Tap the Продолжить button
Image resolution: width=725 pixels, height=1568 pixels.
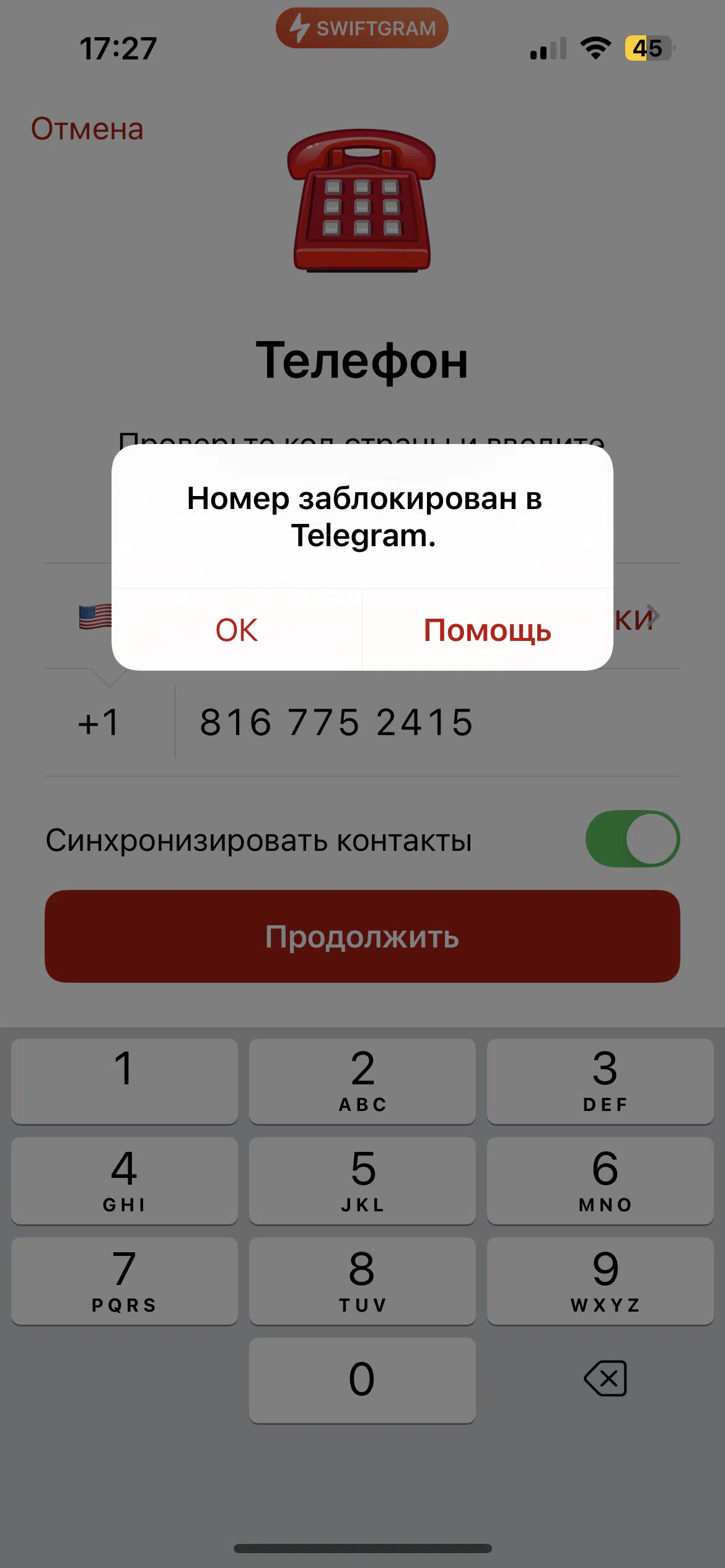click(362, 936)
